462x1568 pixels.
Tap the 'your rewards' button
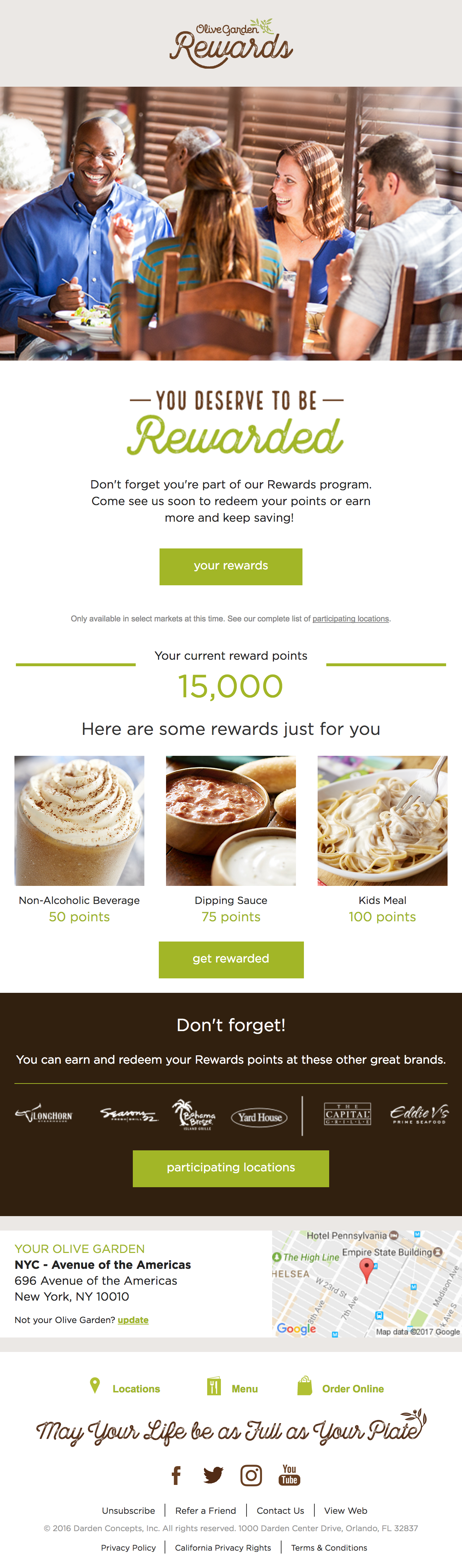click(230, 566)
